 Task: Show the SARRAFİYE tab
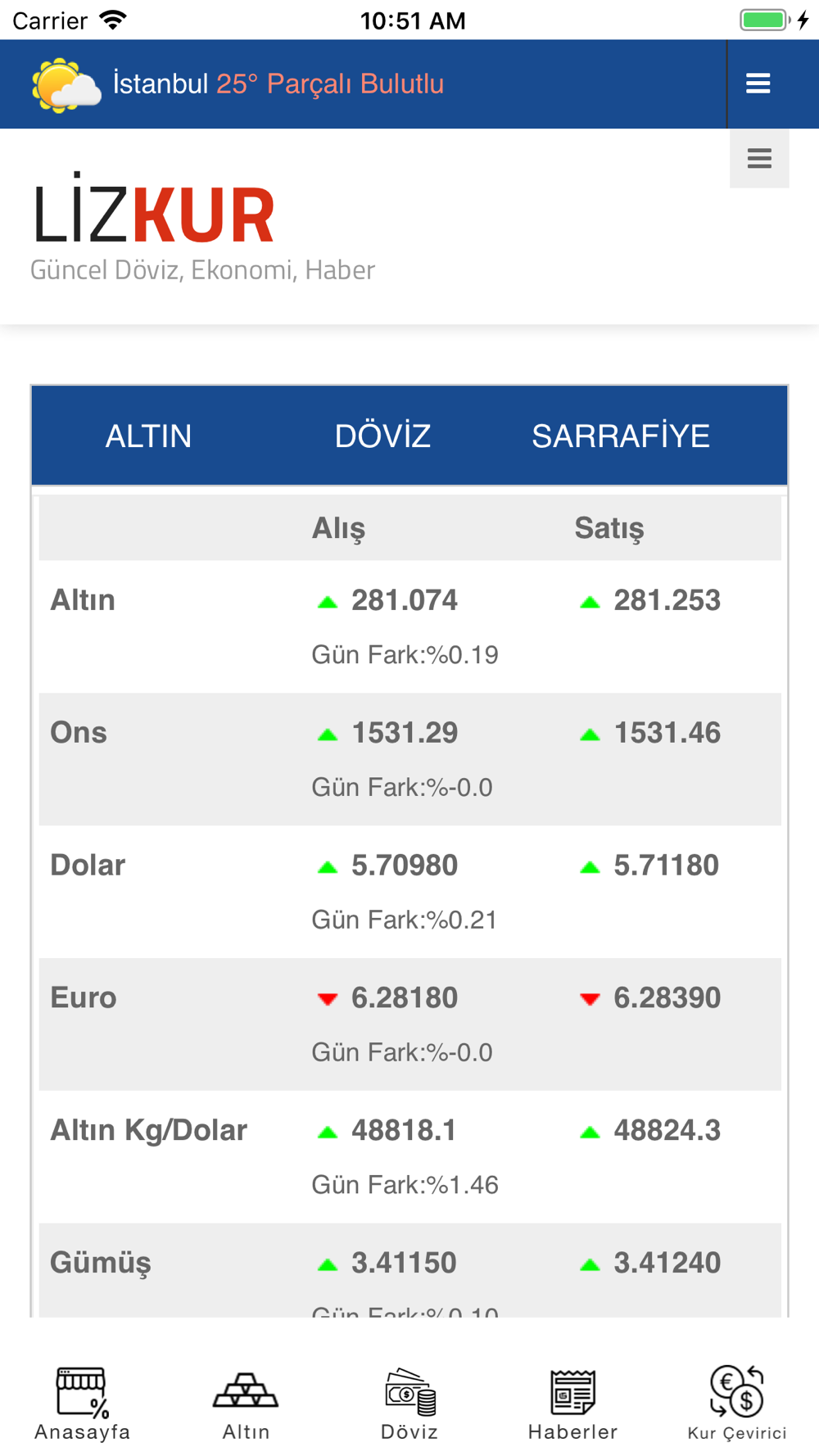[620, 436]
